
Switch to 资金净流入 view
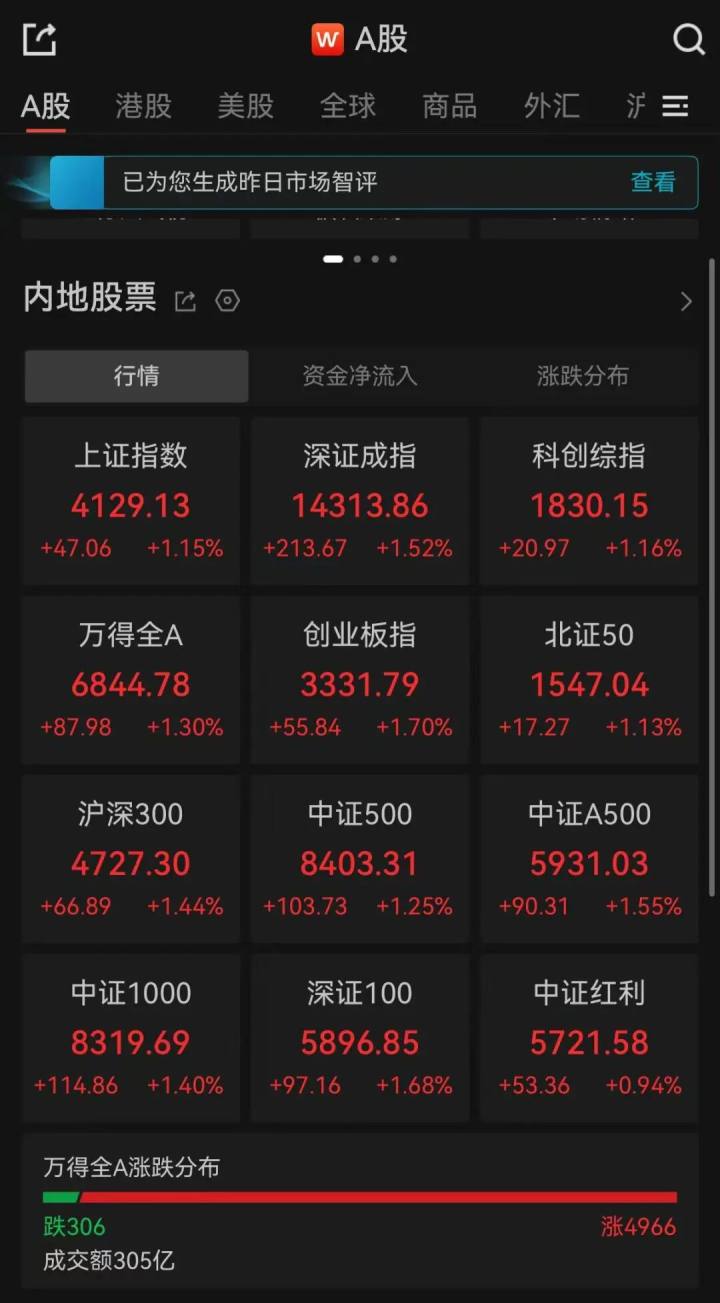pos(360,376)
